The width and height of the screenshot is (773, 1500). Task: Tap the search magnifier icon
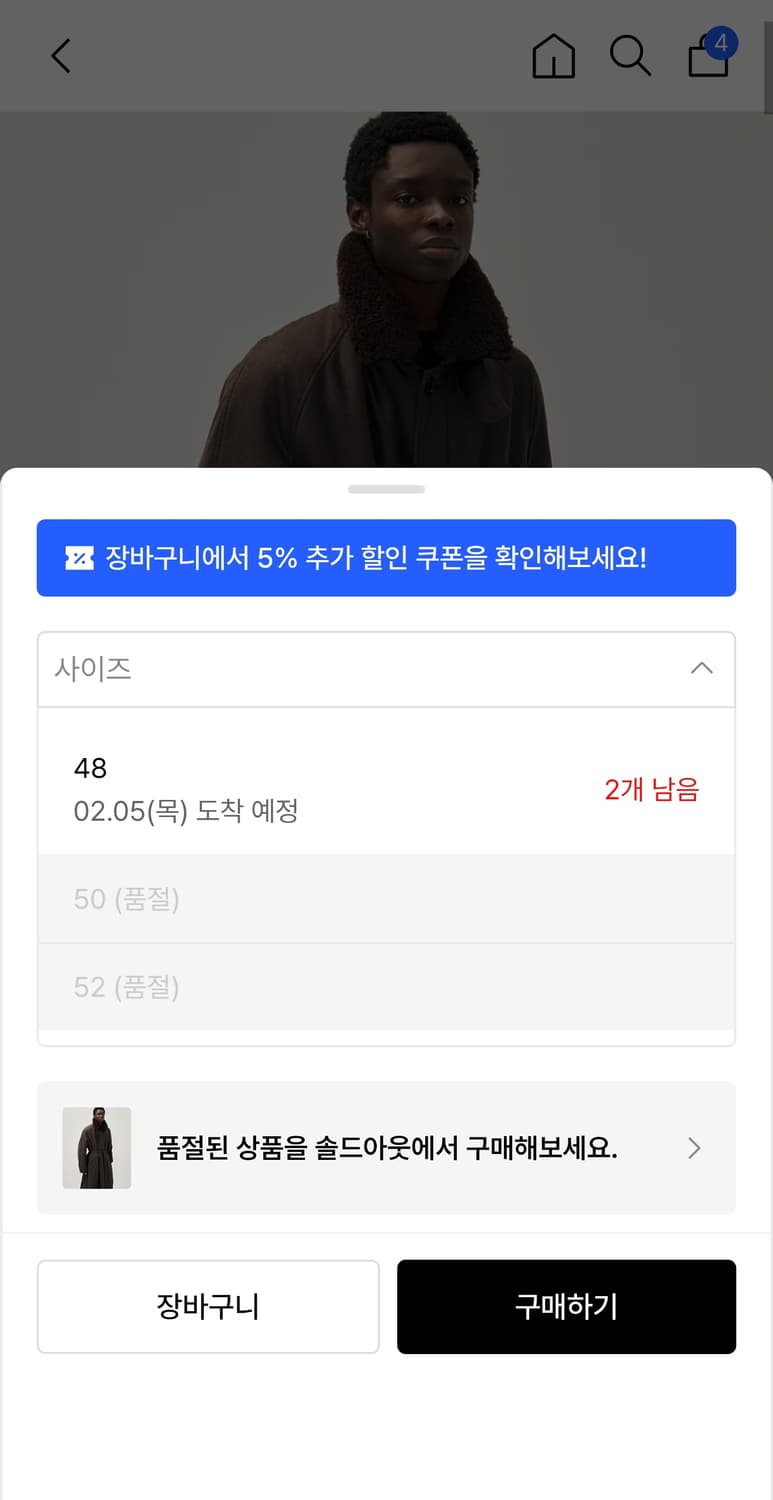point(631,57)
